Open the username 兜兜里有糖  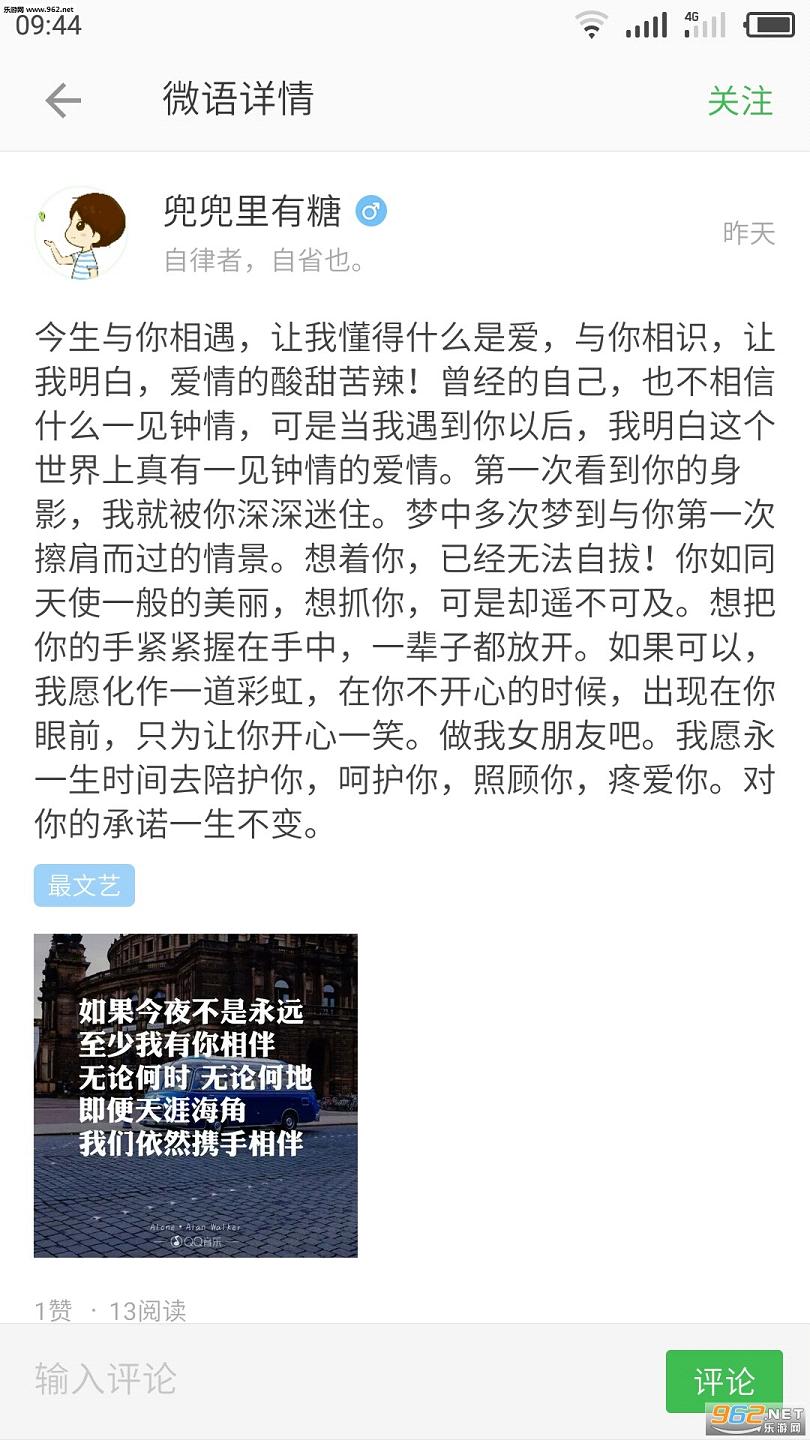(x=252, y=212)
